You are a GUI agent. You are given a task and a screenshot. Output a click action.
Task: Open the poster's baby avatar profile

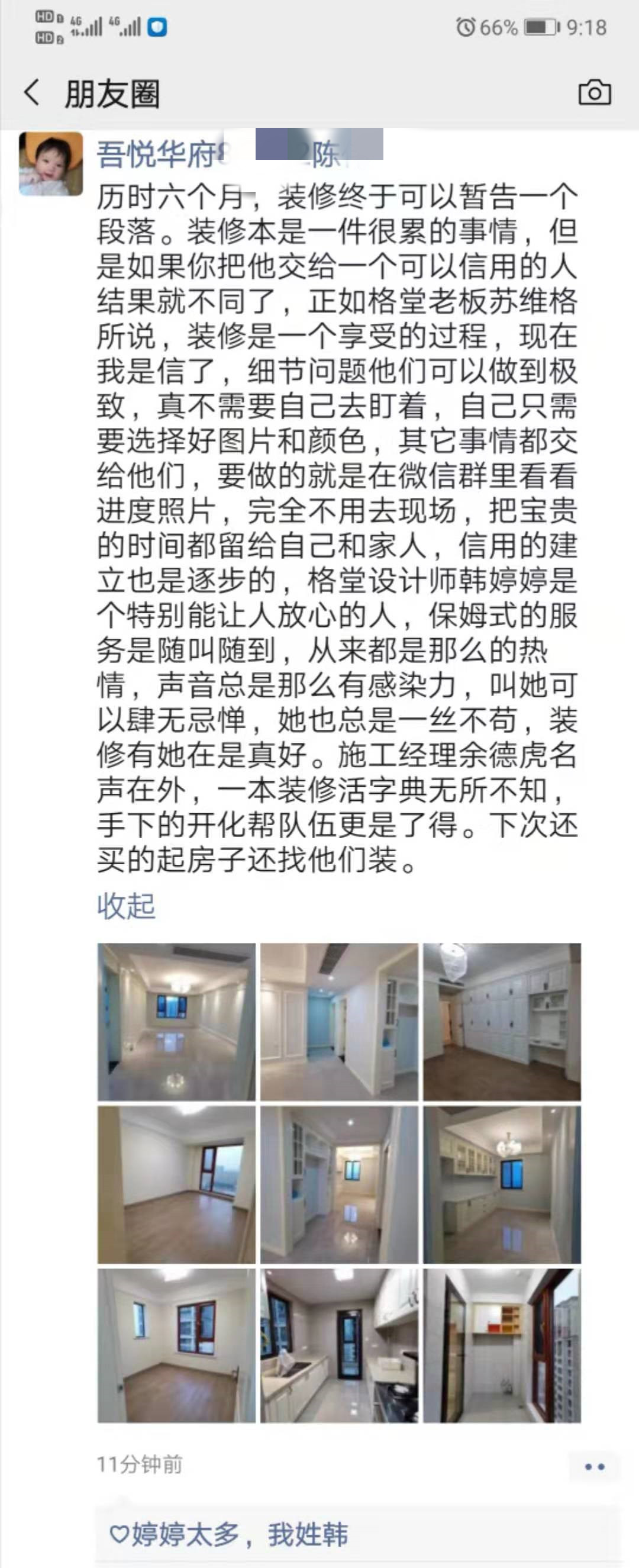click(x=51, y=165)
